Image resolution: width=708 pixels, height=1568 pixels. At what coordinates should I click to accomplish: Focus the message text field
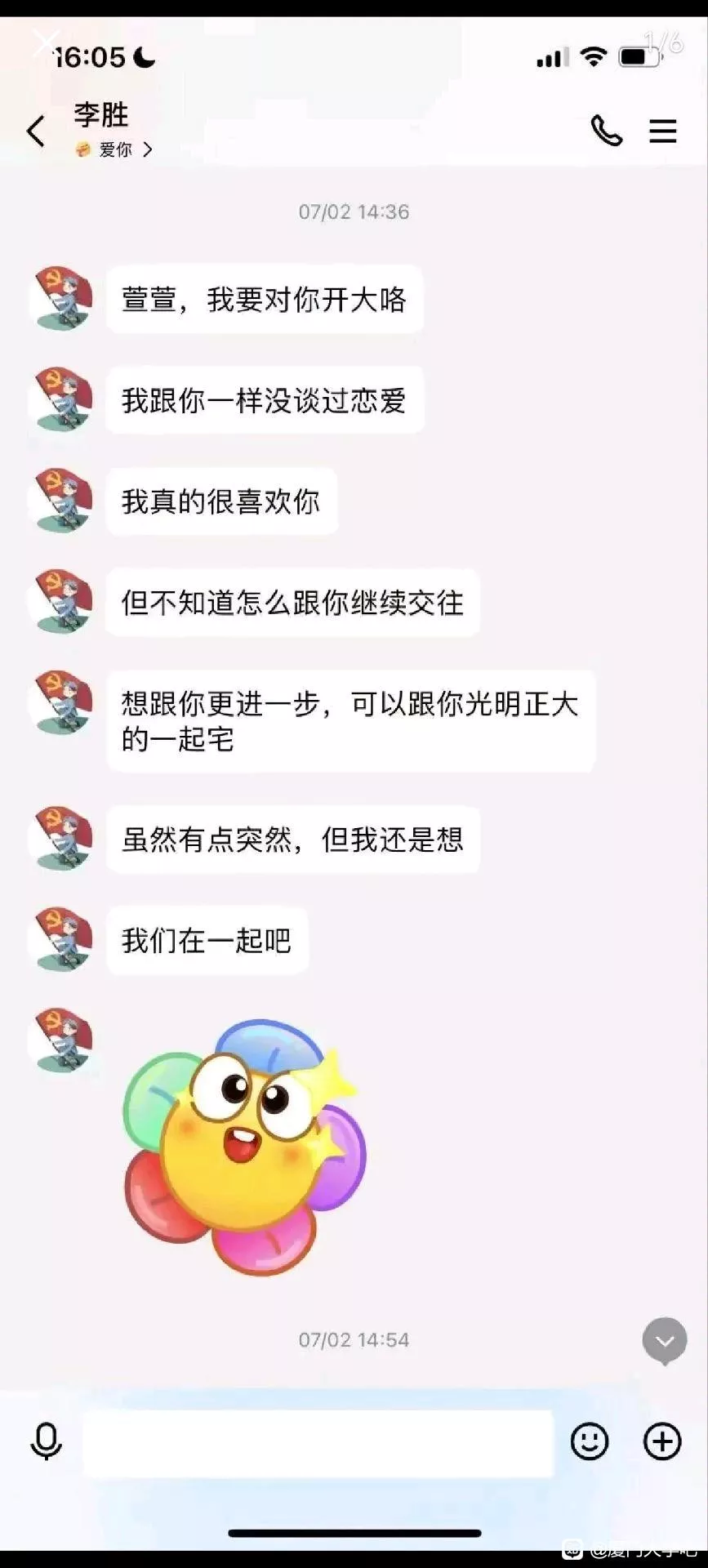click(x=318, y=1441)
